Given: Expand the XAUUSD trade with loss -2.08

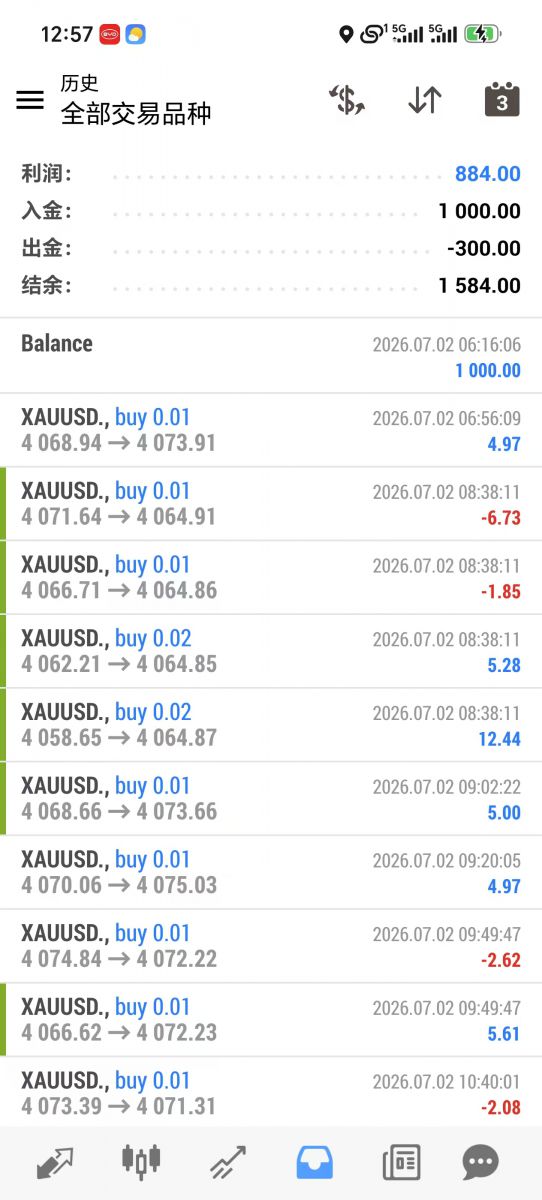Looking at the screenshot, I should (271, 1092).
